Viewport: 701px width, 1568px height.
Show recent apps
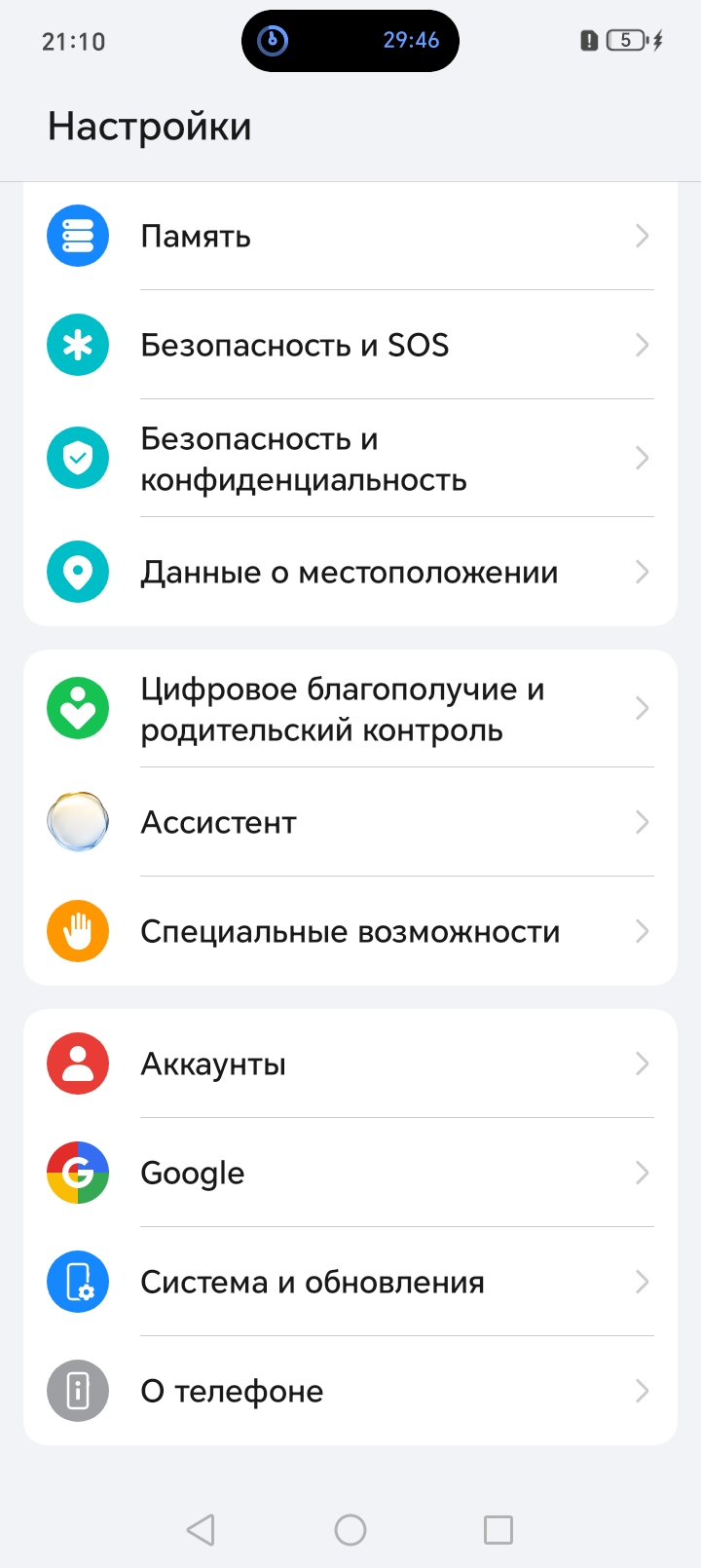pyautogui.click(x=498, y=1529)
